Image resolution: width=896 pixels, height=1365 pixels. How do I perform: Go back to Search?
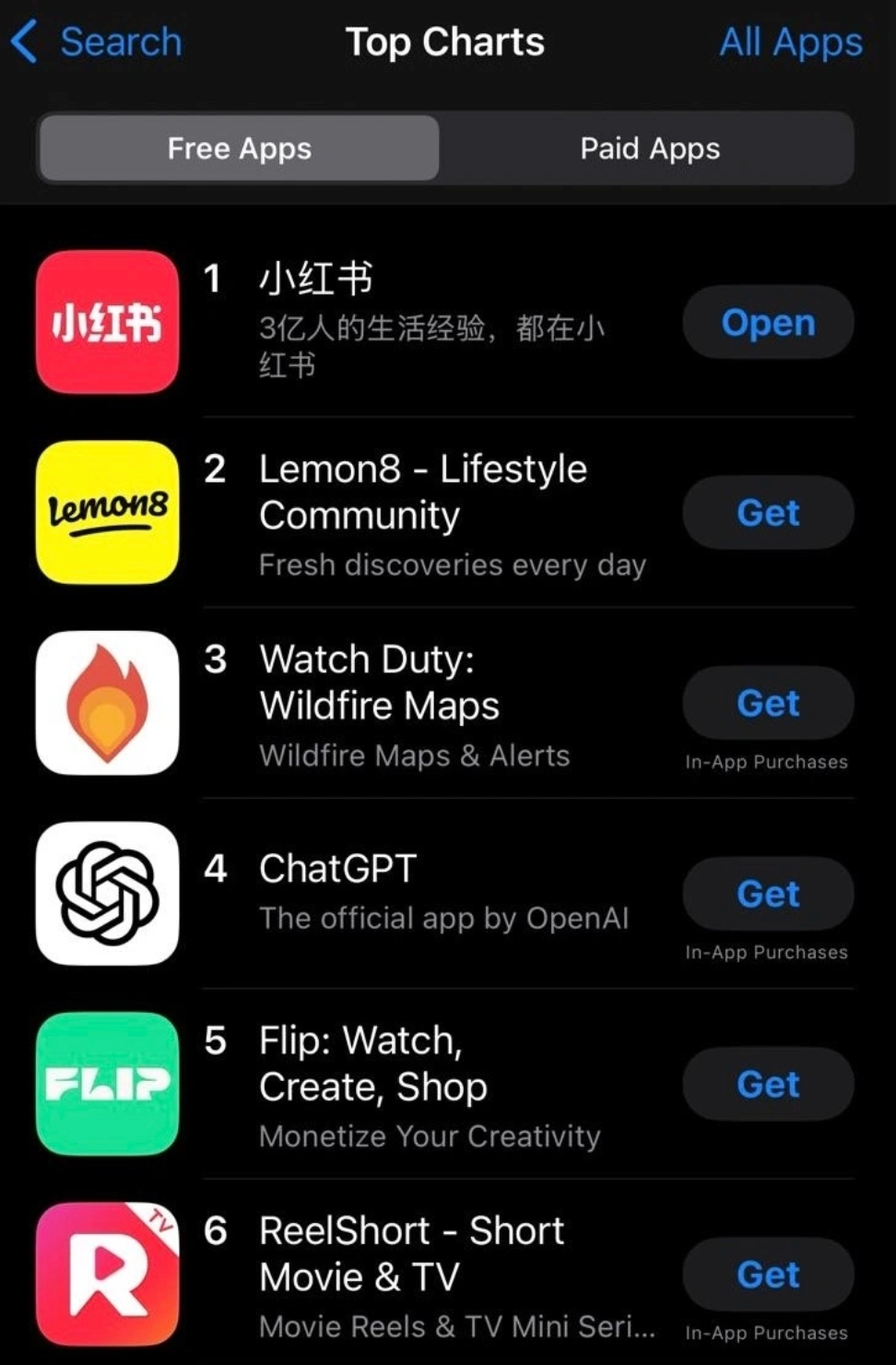(x=97, y=42)
